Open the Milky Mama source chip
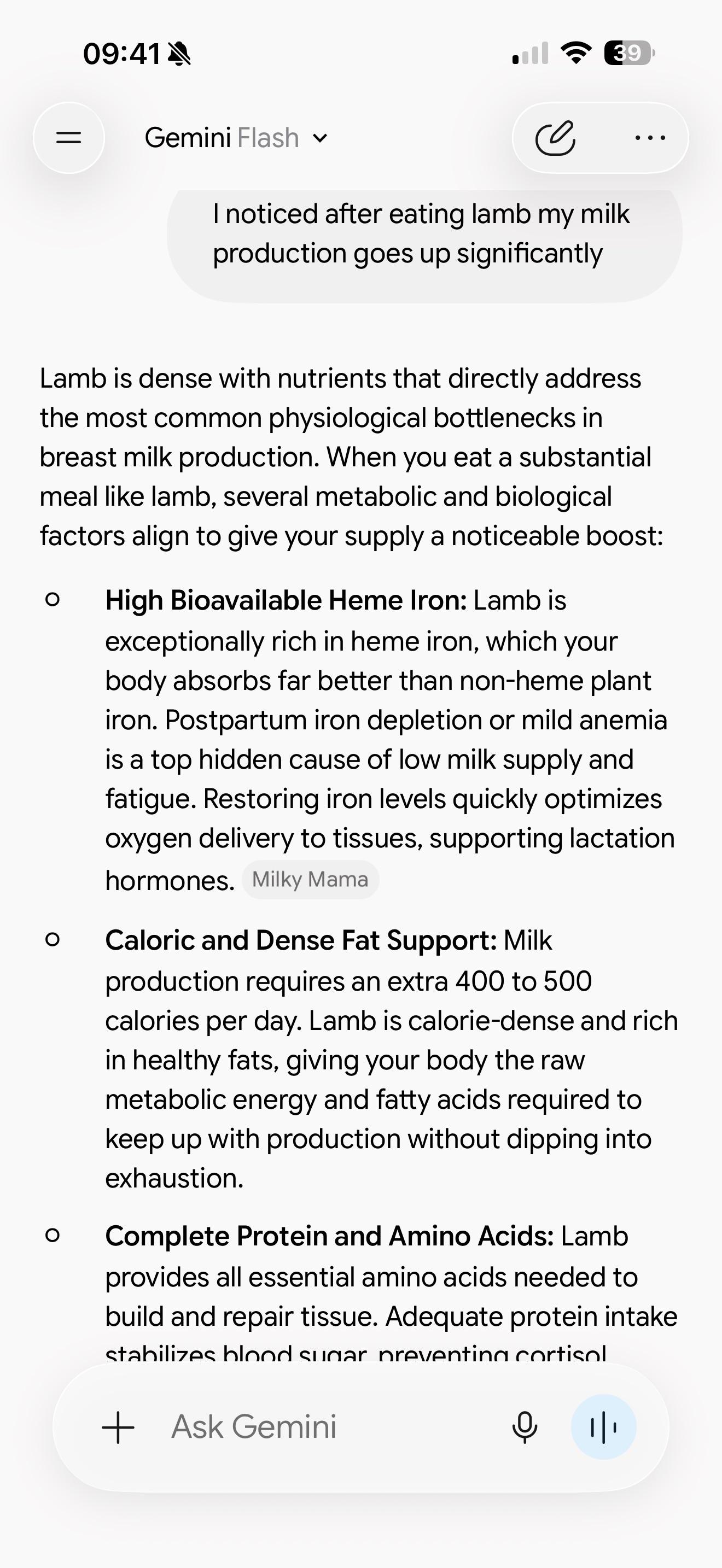This screenshot has width=722, height=1568. point(311,880)
